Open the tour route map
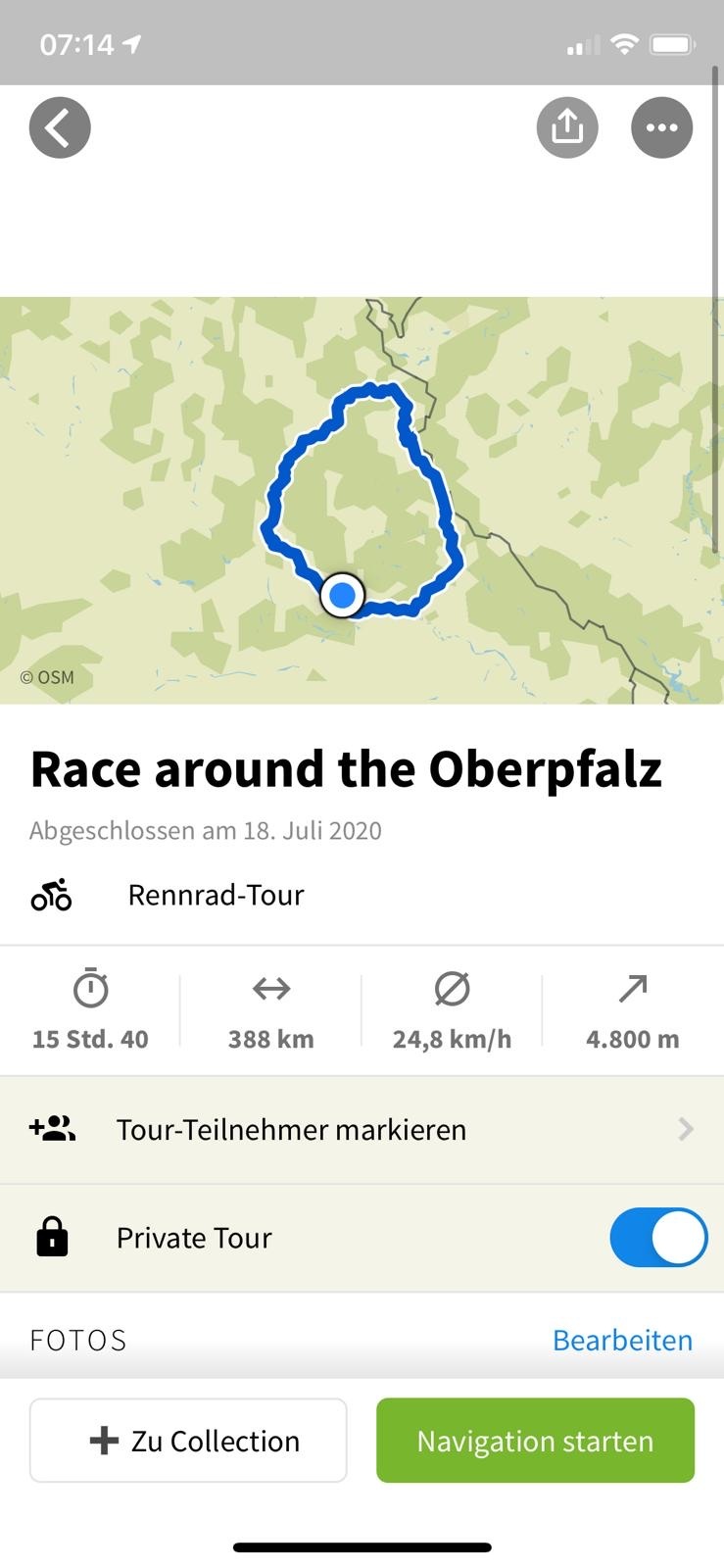 tap(362, 500)
